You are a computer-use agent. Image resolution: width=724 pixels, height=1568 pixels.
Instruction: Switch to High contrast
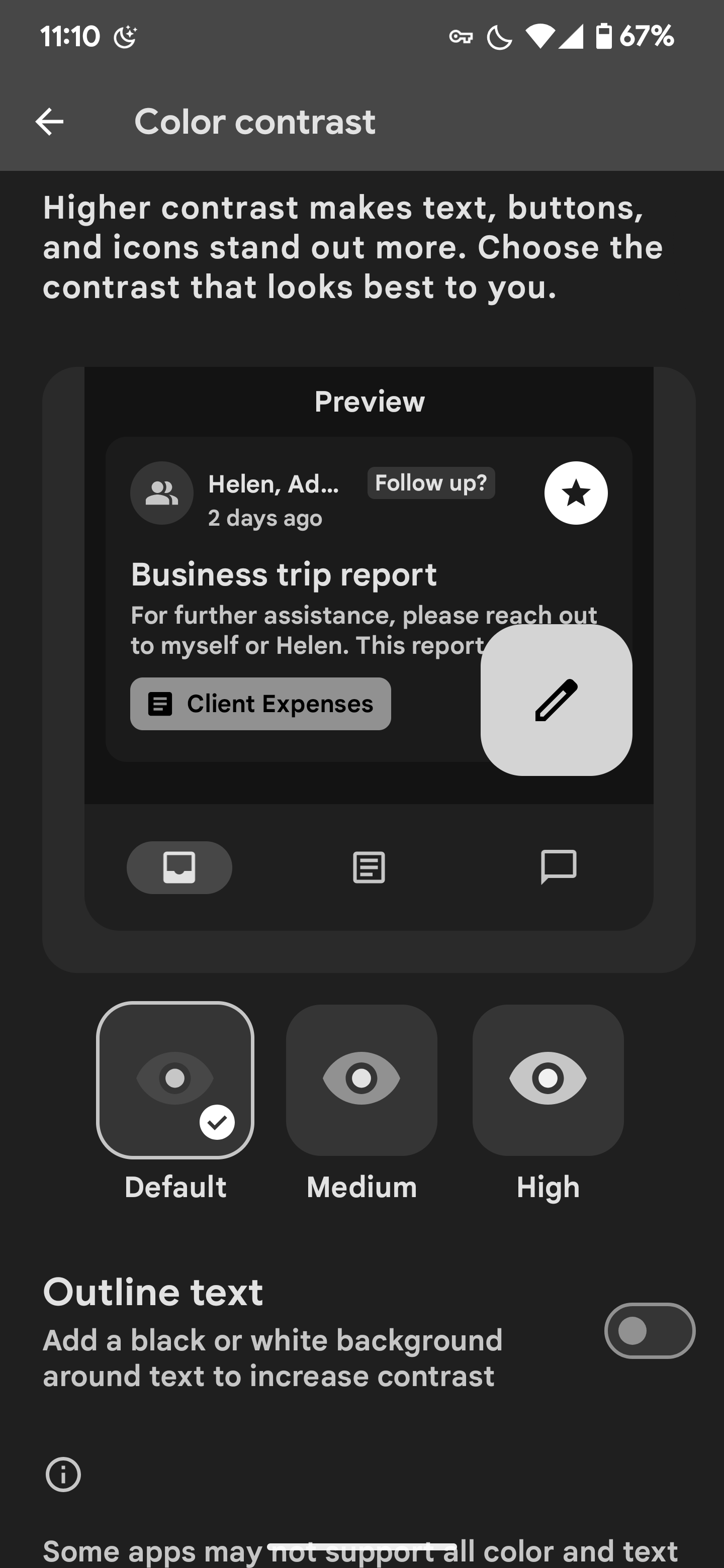coord(548,1080)
